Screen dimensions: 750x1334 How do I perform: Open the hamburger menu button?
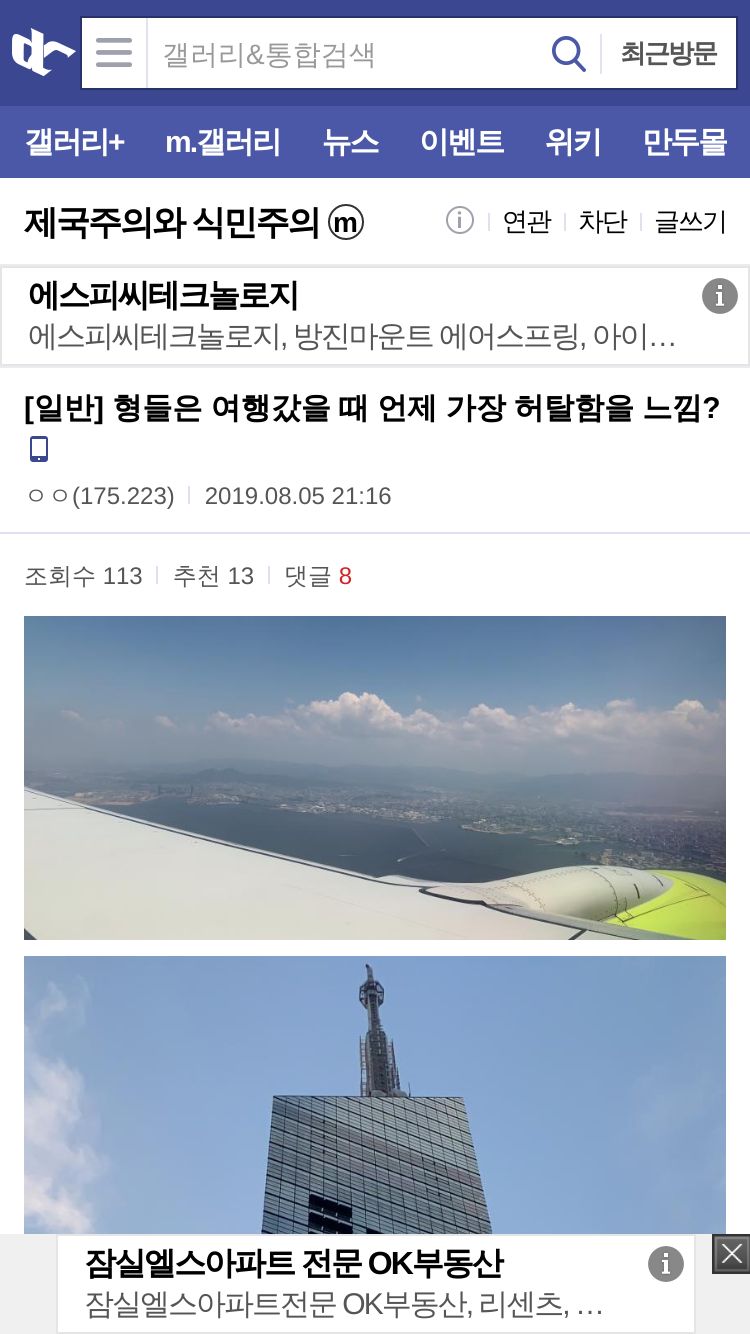[114, 52]
